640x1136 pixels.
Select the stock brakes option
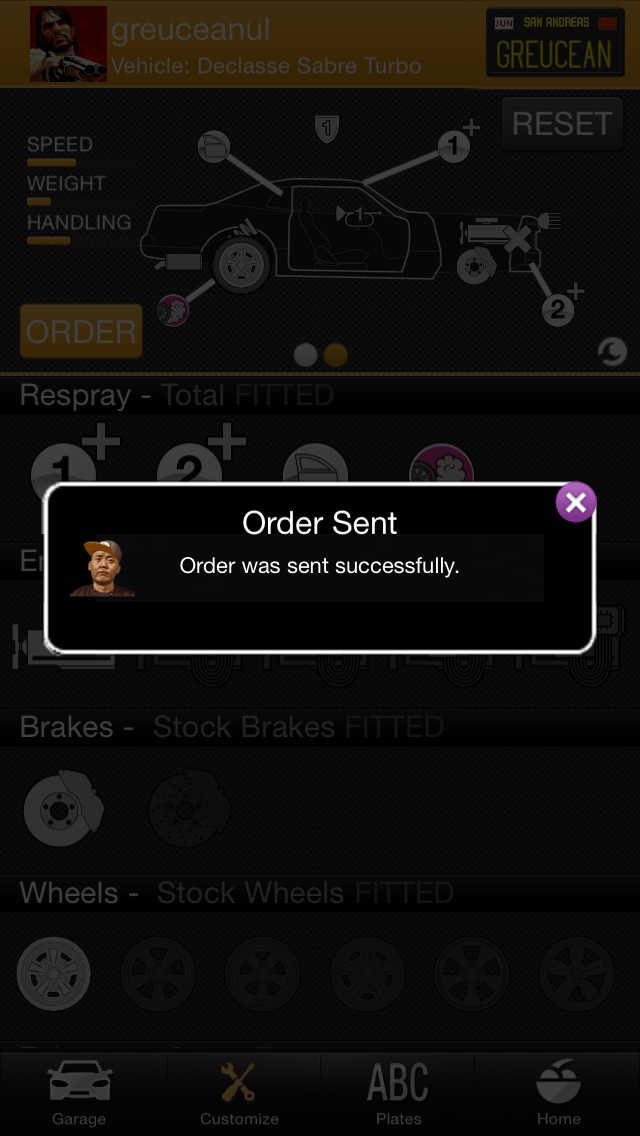click(x=63, y=808)
